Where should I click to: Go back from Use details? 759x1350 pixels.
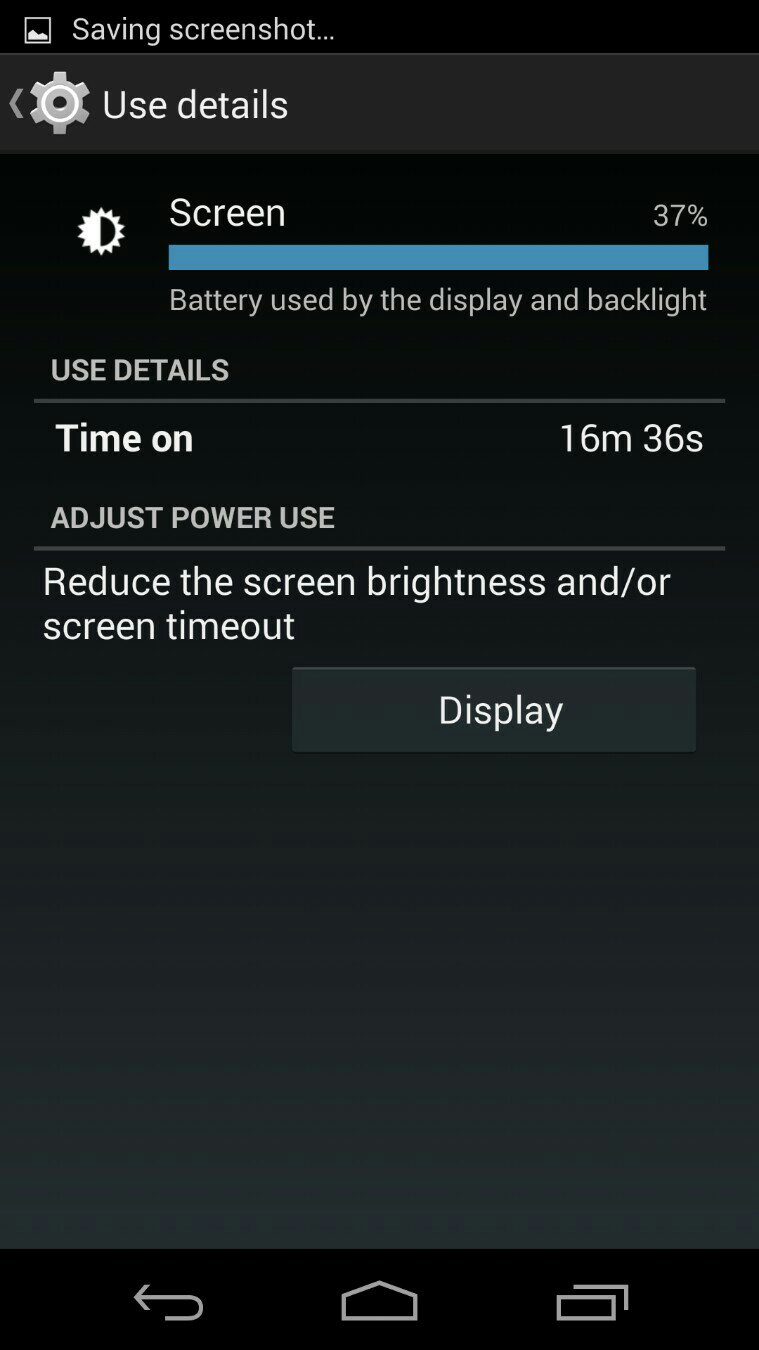[x=50, y=104]
